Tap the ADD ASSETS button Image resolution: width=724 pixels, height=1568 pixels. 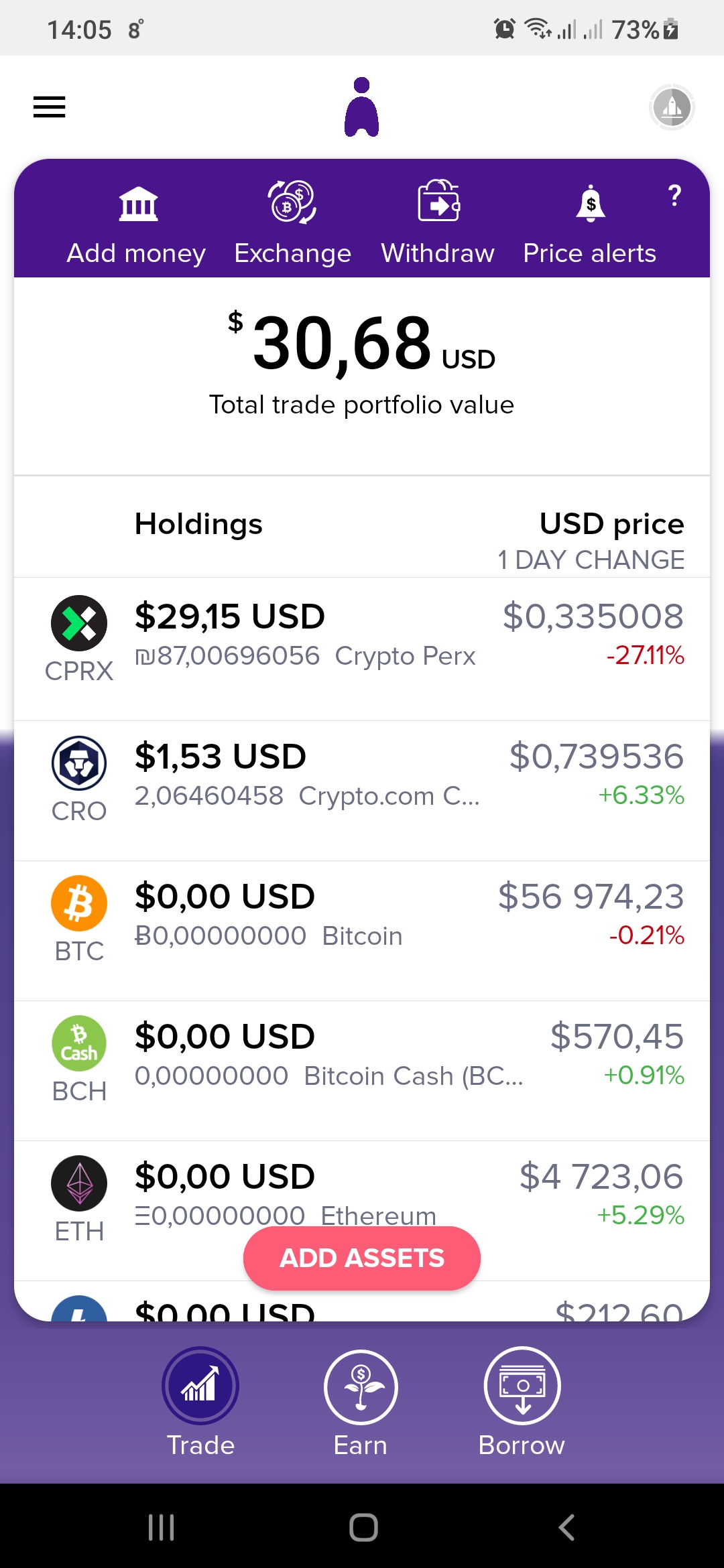point(362,1258)
